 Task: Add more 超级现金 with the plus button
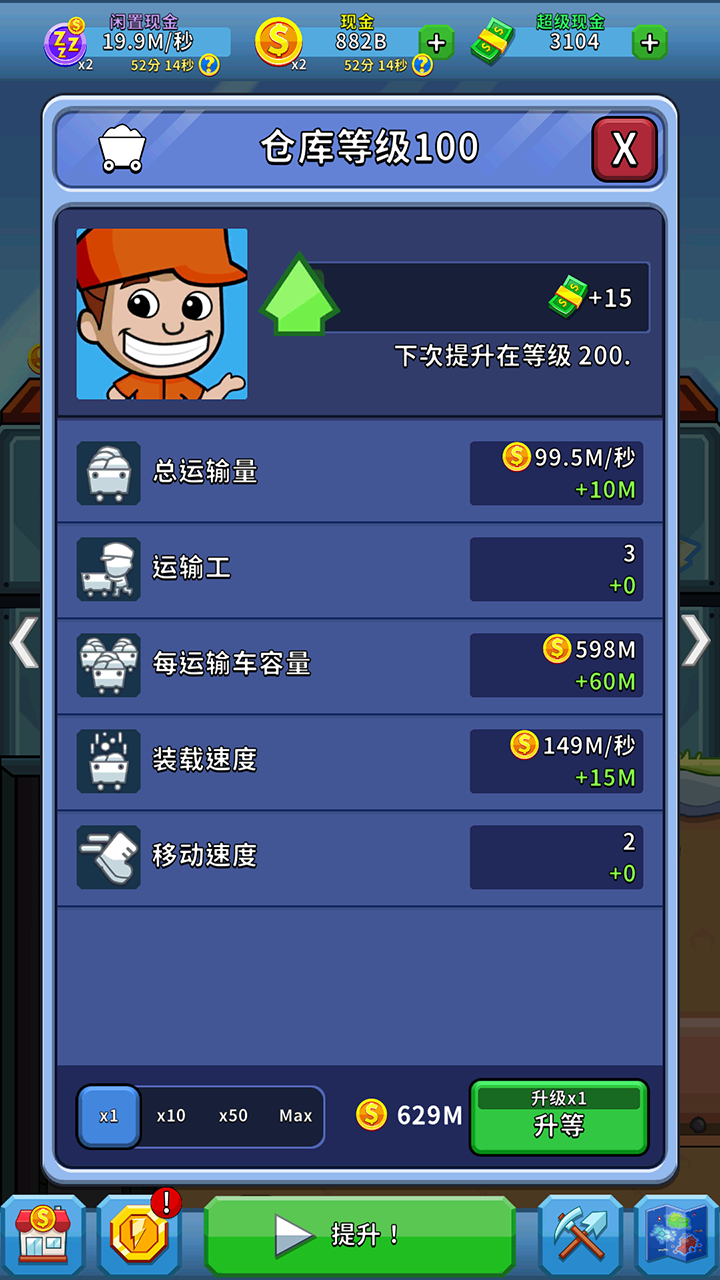tap(649, 43)
